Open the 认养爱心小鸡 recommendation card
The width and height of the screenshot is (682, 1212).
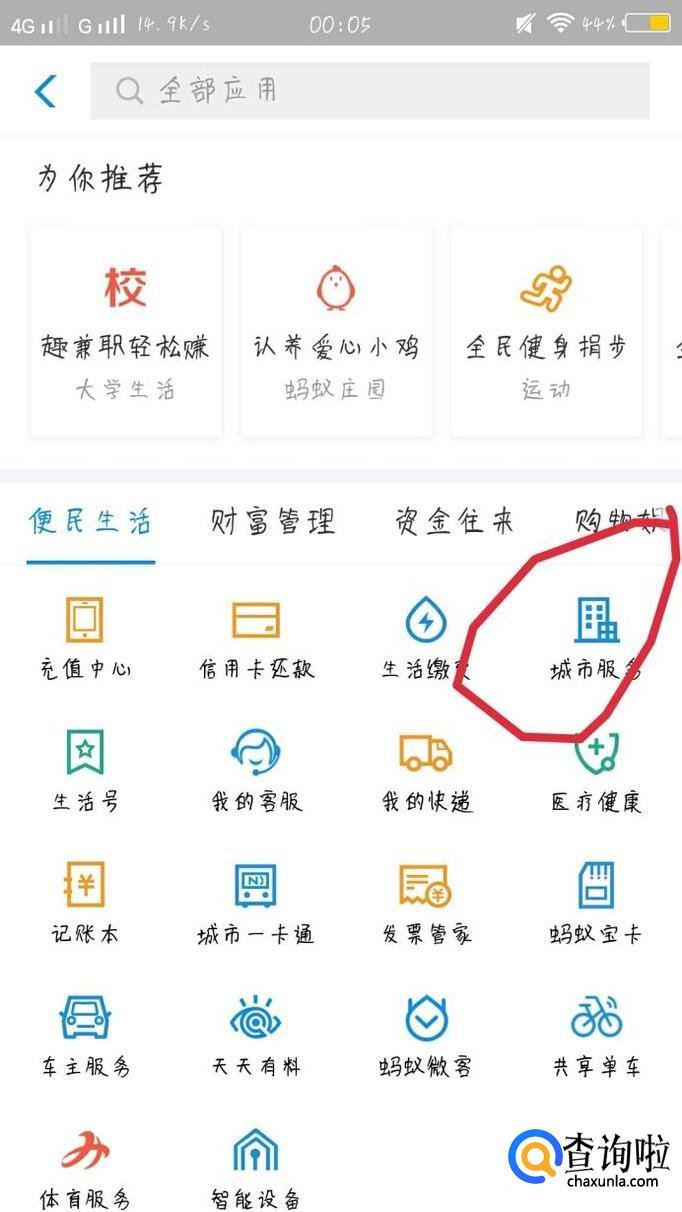(x=336, y=331)
